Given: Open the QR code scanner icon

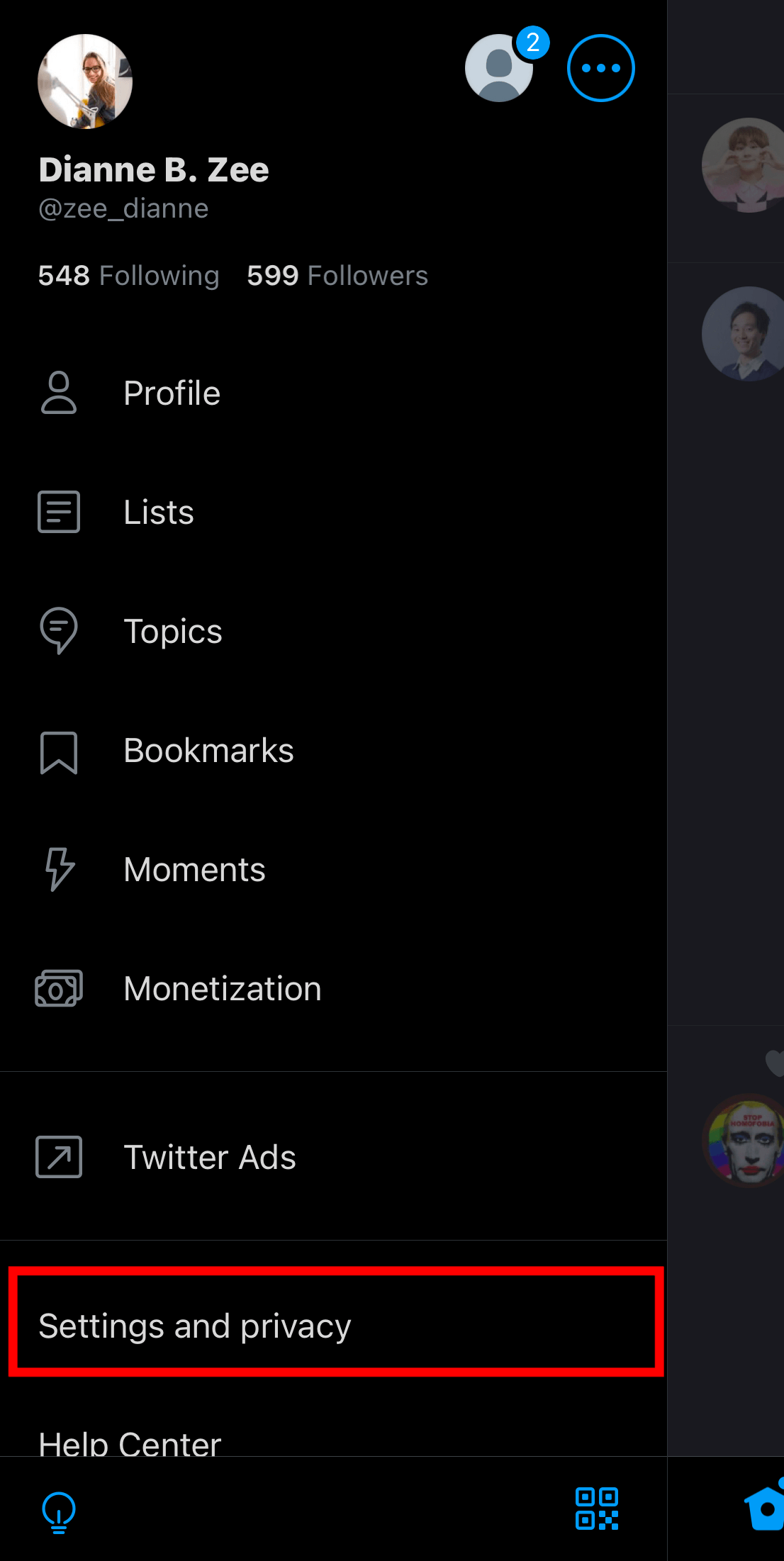Looking at the screenshot, I should pyautogui.click(x=597, y=1509).
